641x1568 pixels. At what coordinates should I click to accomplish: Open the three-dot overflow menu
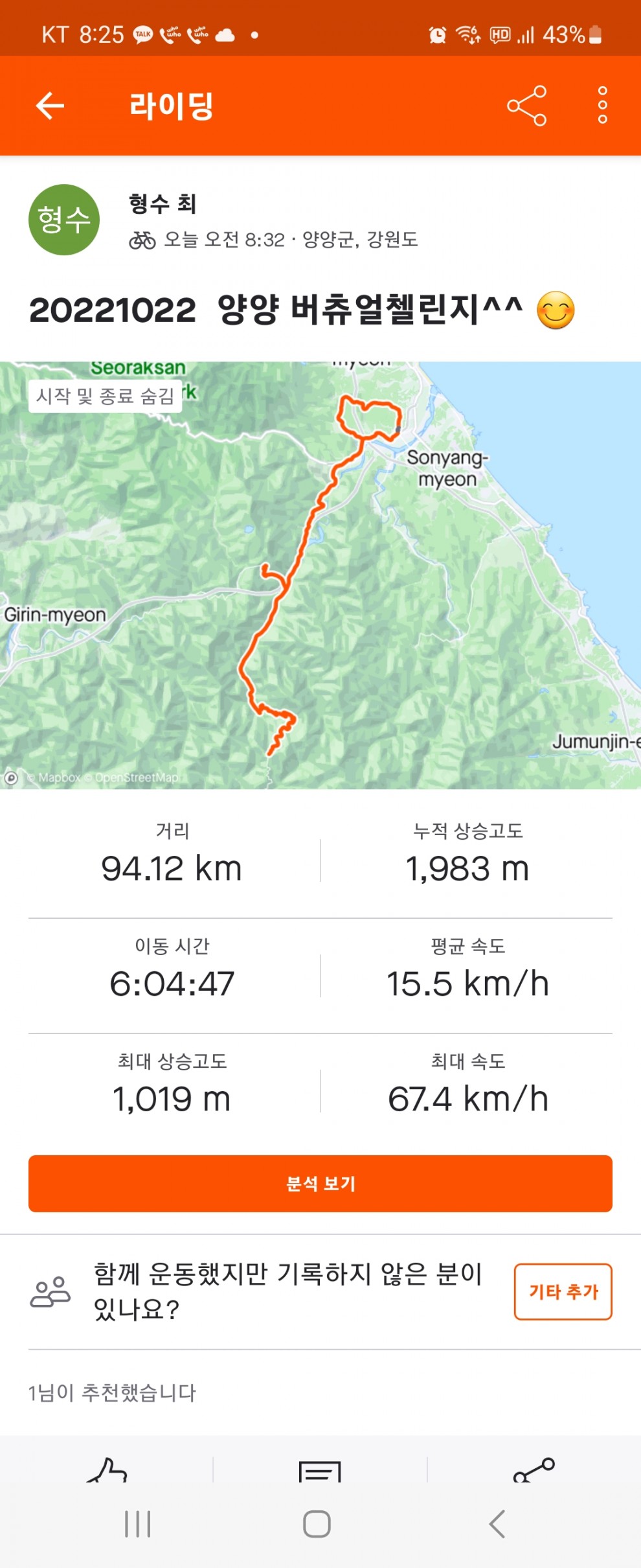point(602,106)
